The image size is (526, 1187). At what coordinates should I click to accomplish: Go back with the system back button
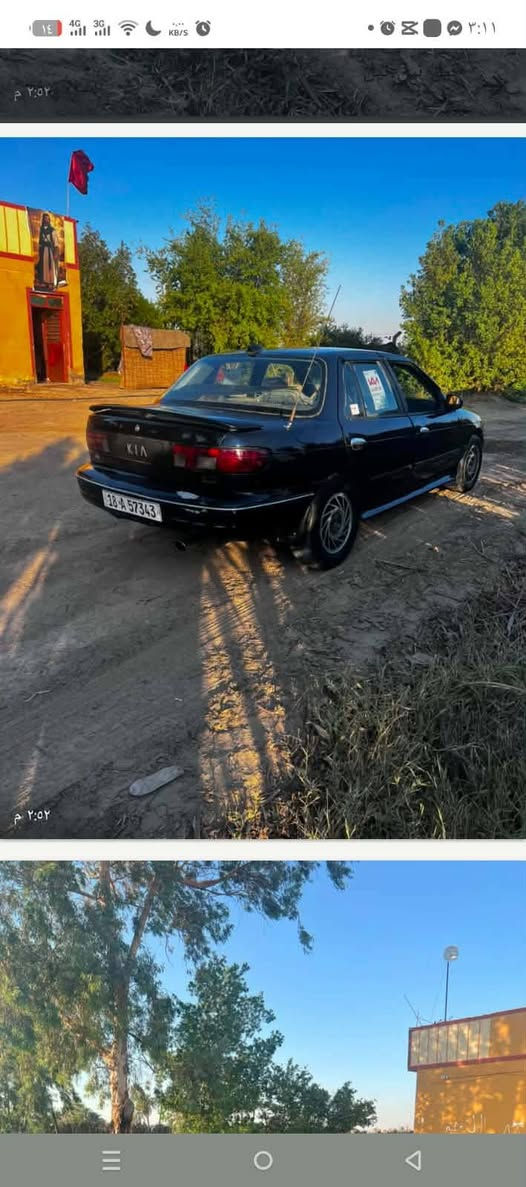413,1160
